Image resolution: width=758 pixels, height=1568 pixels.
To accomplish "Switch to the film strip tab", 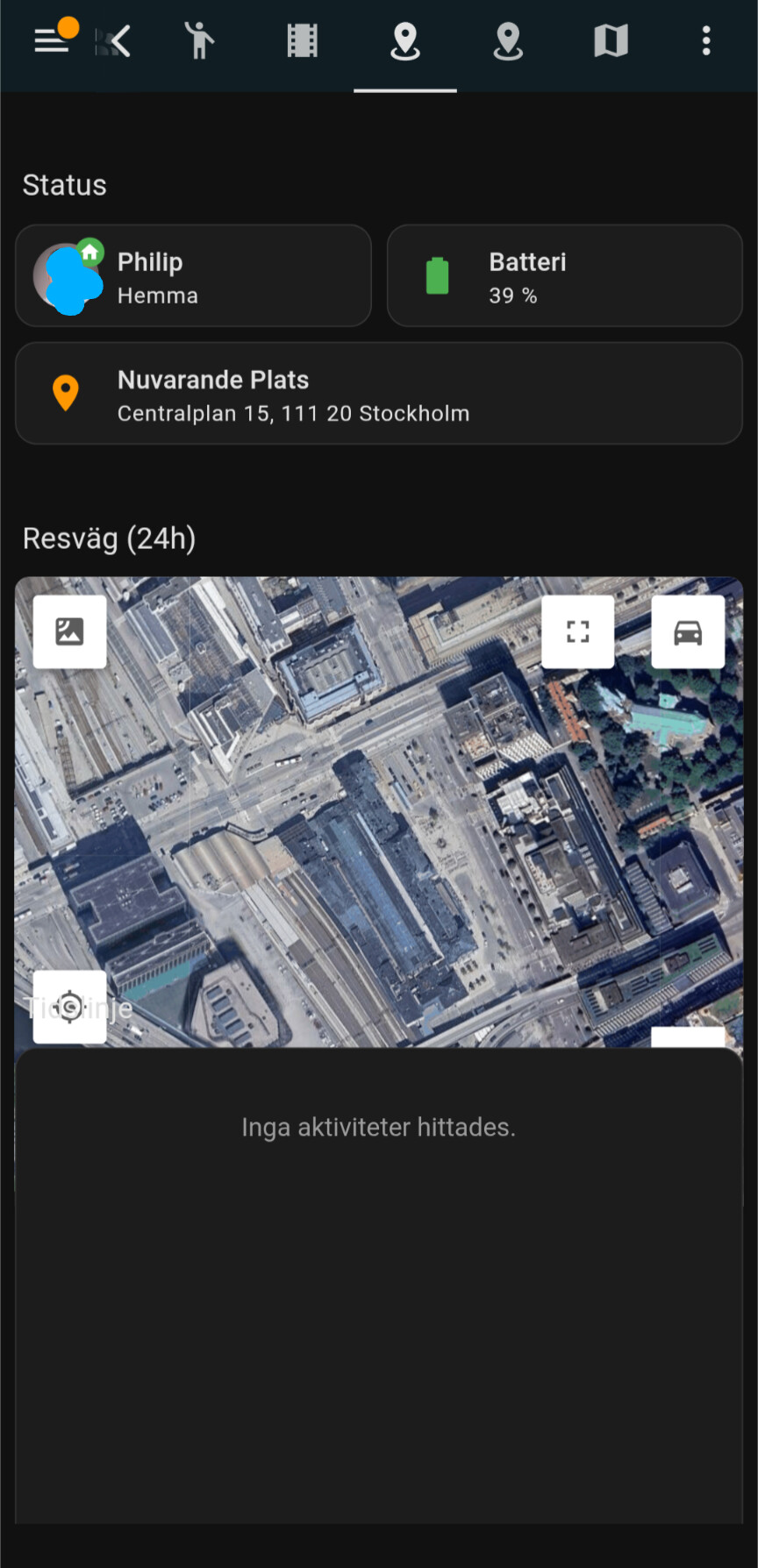I will coord(303,41).
